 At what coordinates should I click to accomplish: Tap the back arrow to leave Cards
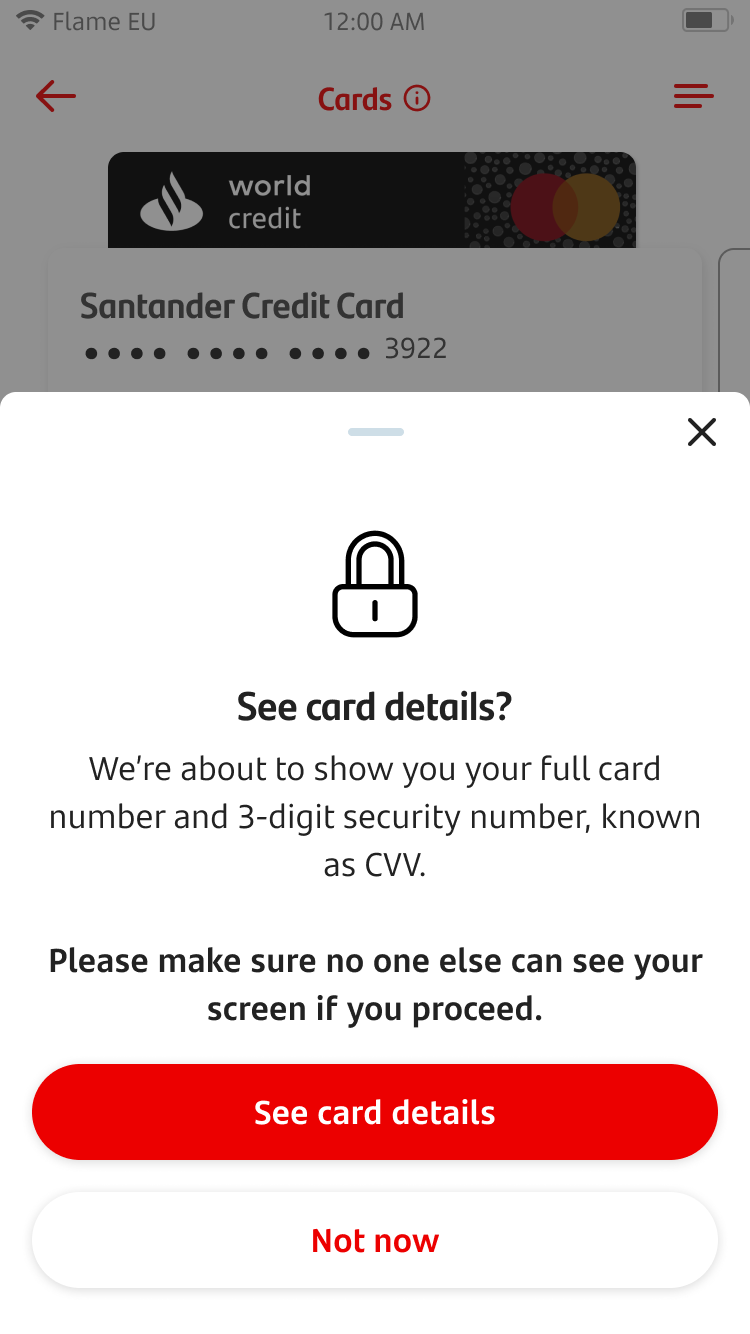[55, 96]
